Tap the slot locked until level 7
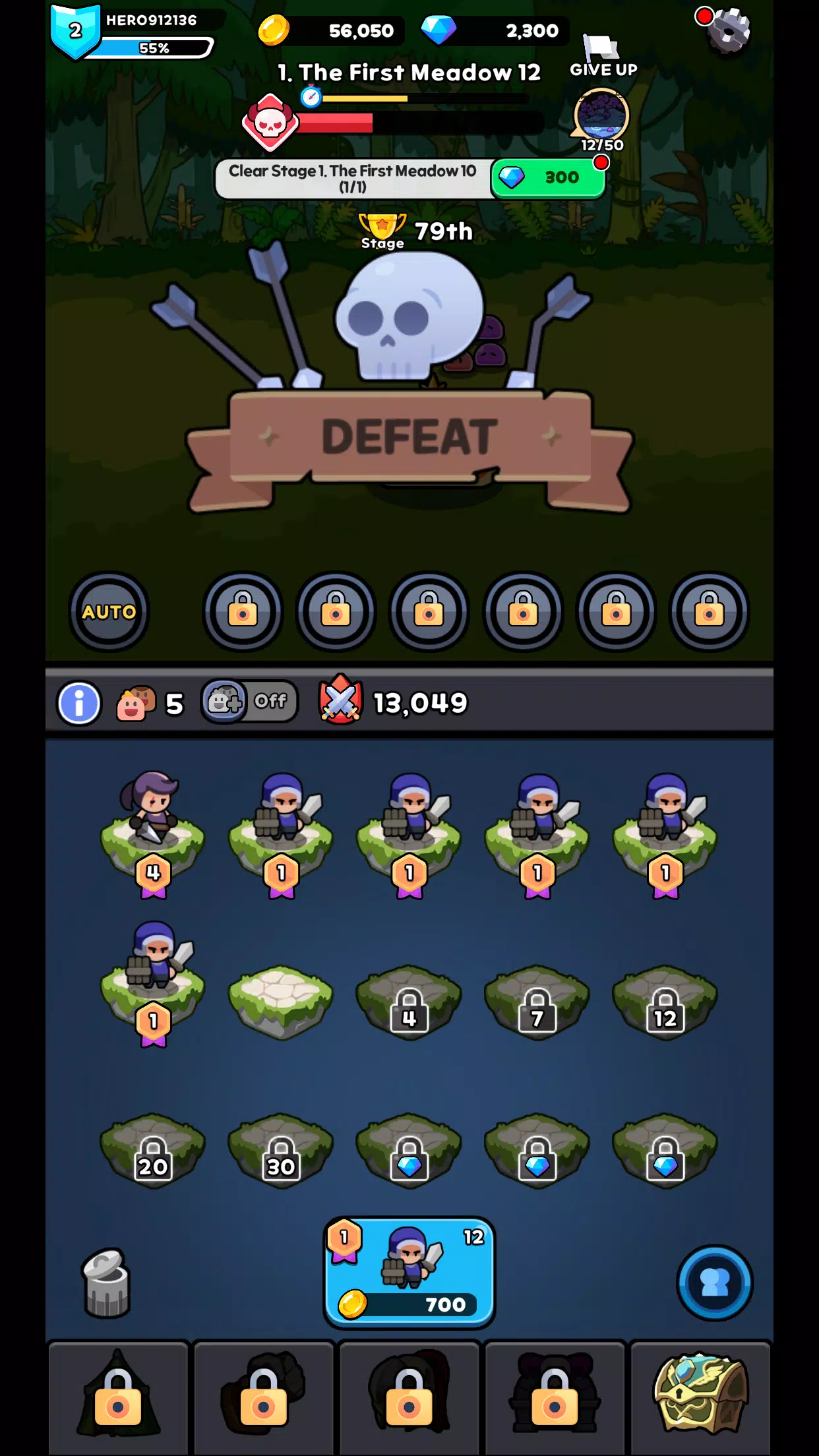The height and width of the screenshot is (1456, 819). [537, 1002]
